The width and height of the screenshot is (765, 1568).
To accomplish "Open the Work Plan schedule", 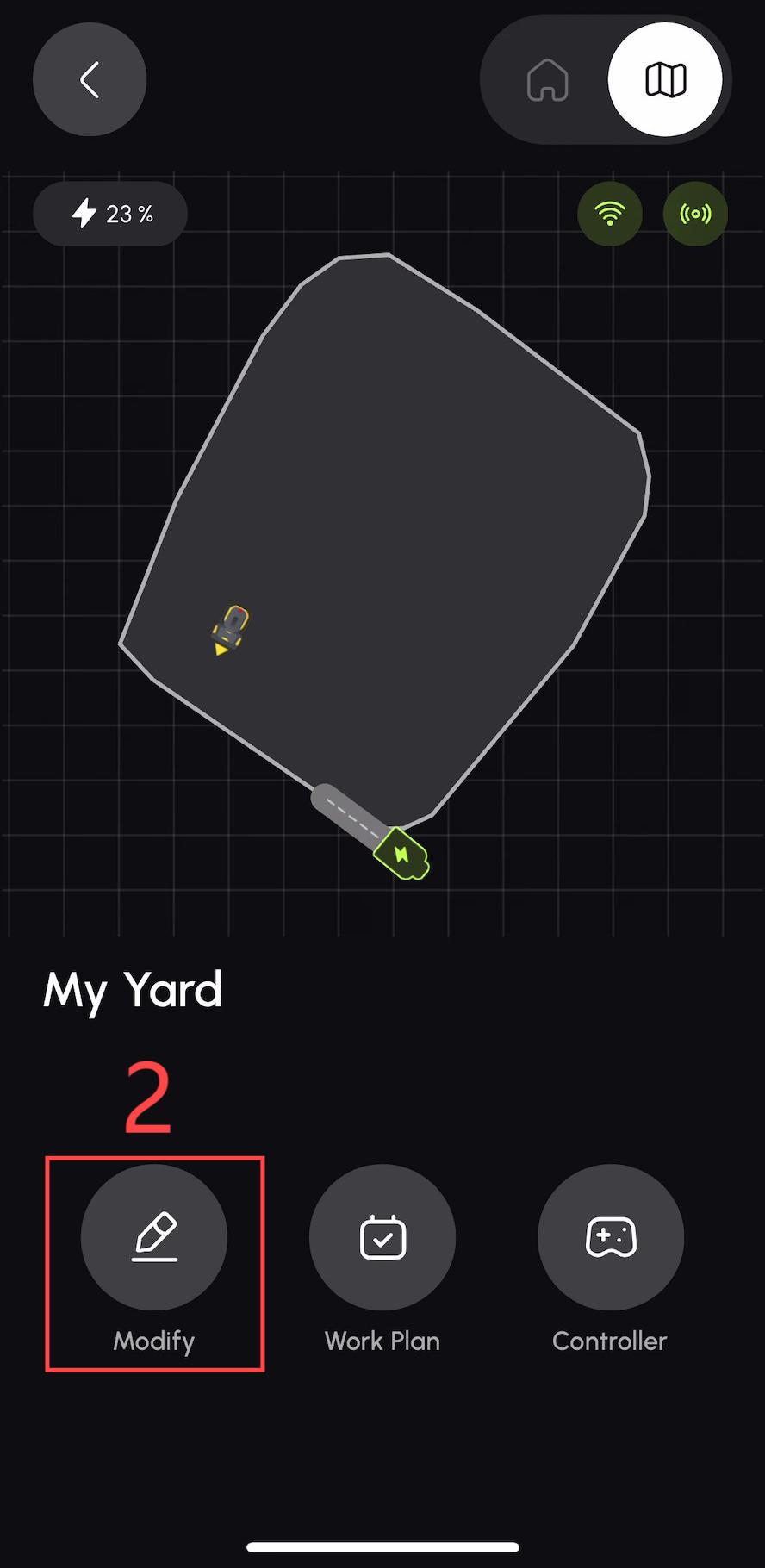I will pos(382,1237).
